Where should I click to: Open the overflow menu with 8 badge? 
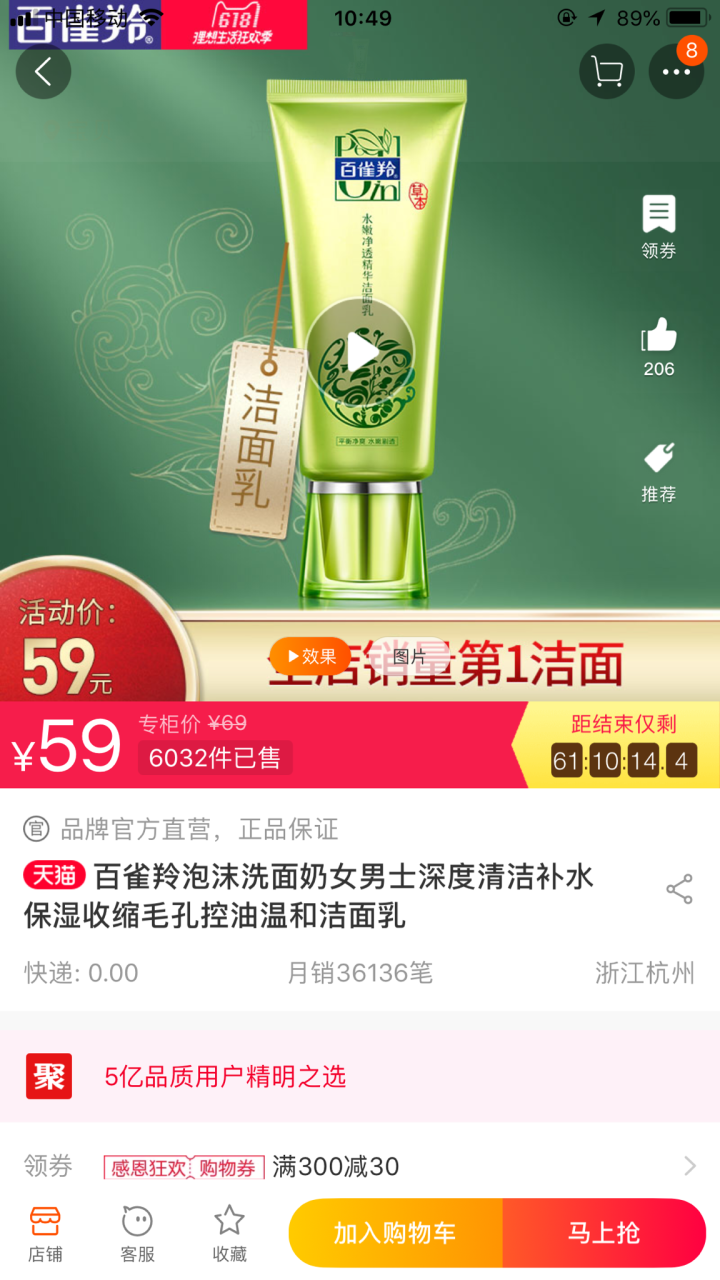click(676, 72)
